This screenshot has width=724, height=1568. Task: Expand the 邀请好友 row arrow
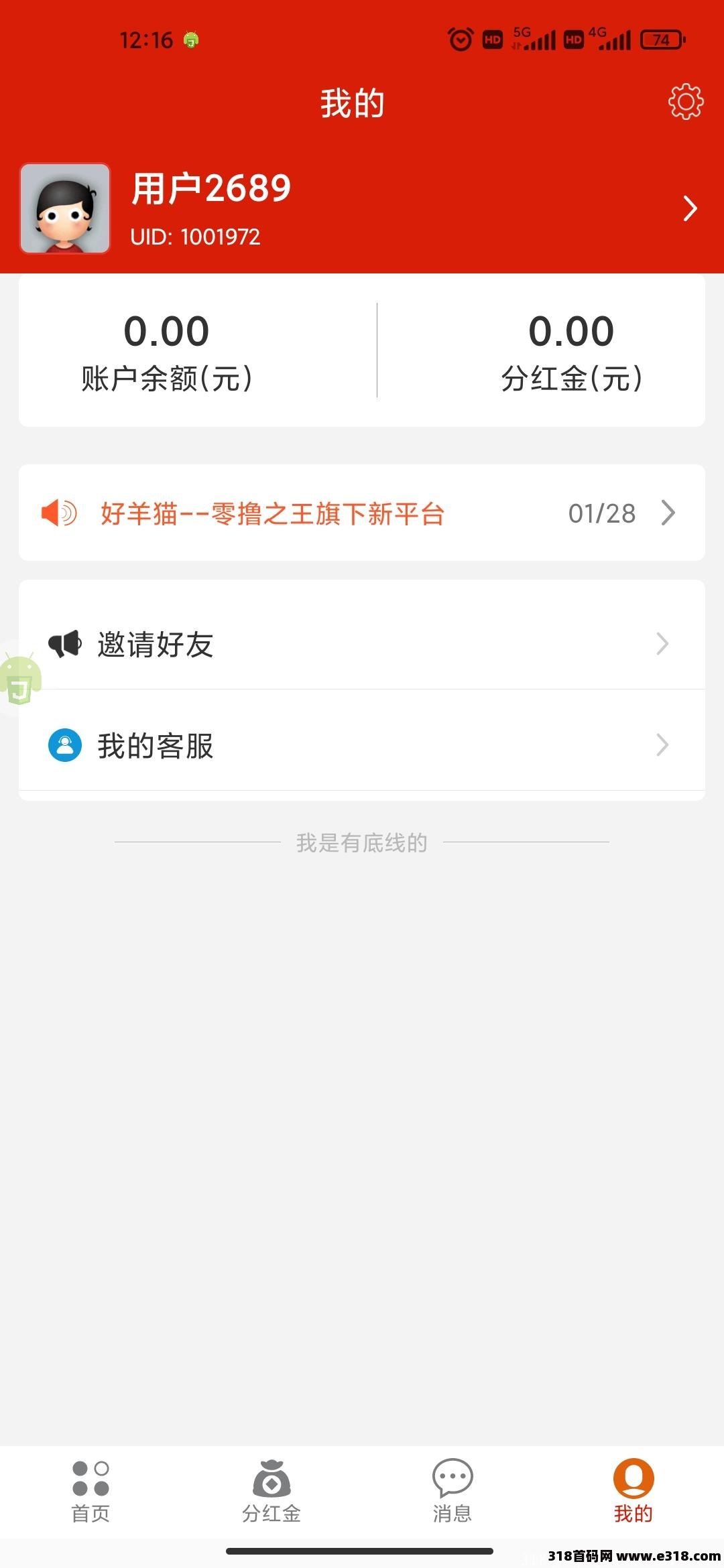663,644
